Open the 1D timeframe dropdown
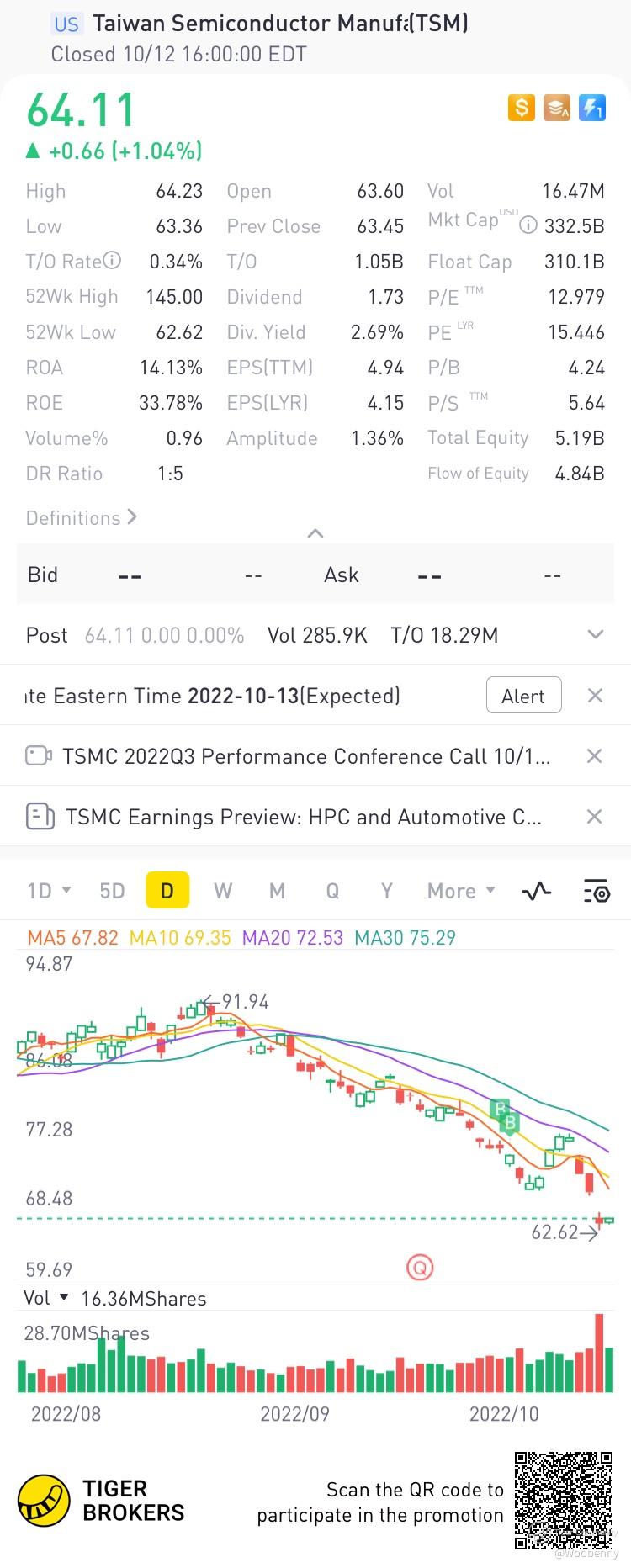This screenshot has height=1568, width=631. point(48,891)
